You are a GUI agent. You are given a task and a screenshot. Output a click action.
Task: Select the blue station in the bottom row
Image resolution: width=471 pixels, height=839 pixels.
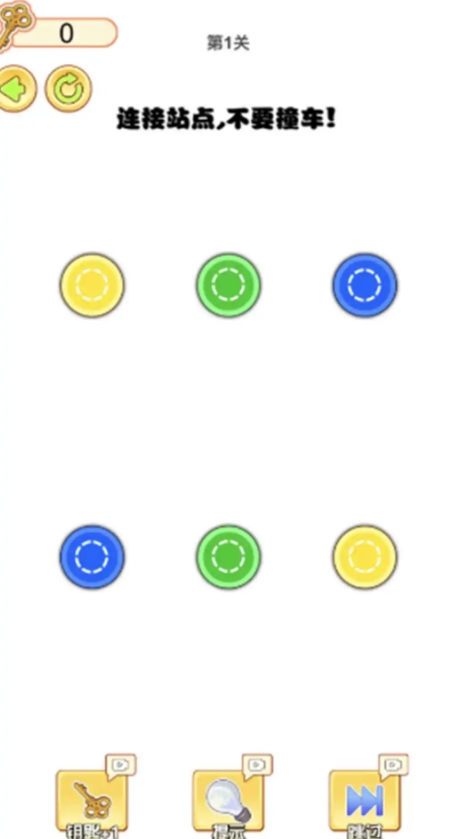click(x=92, y=557)
